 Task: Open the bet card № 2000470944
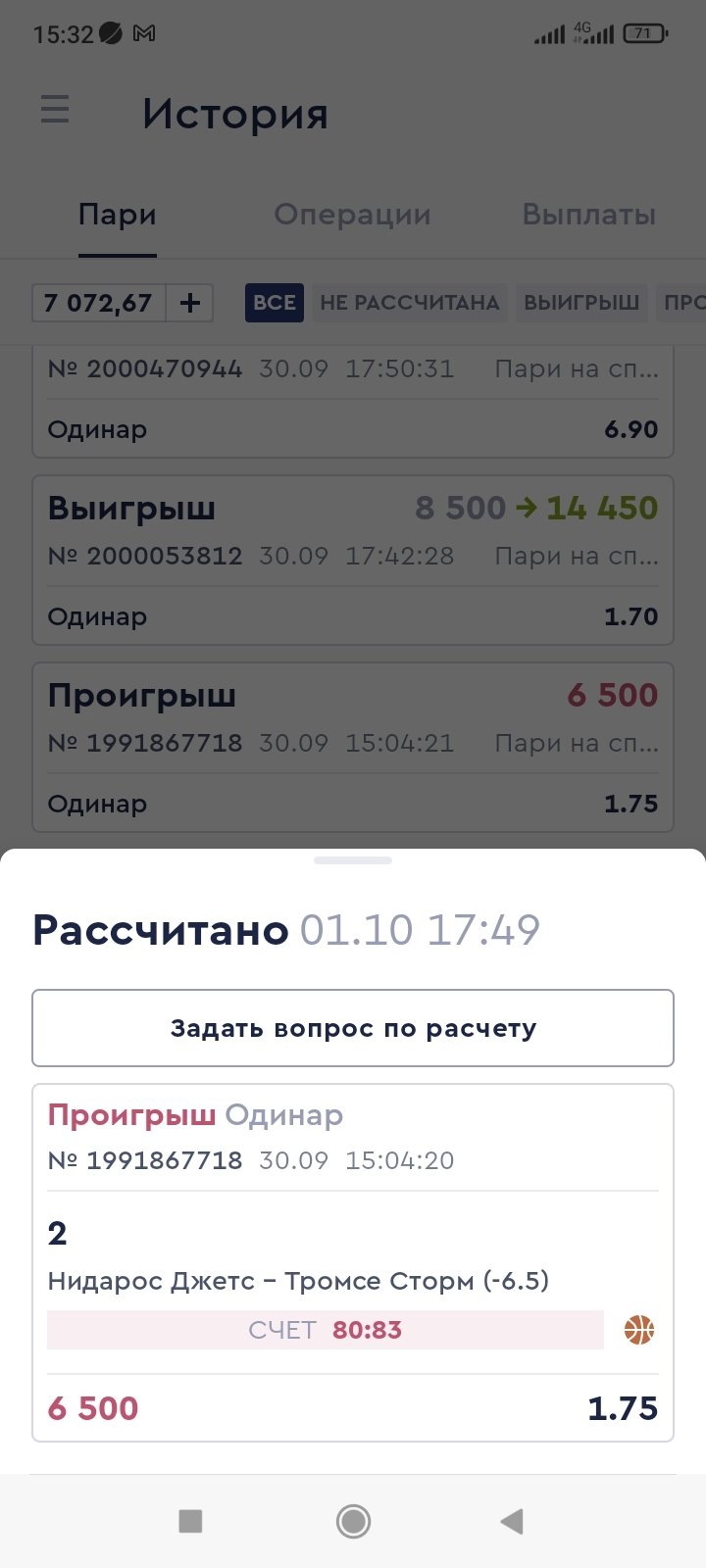pyautogui.click(x=353, y=400)
